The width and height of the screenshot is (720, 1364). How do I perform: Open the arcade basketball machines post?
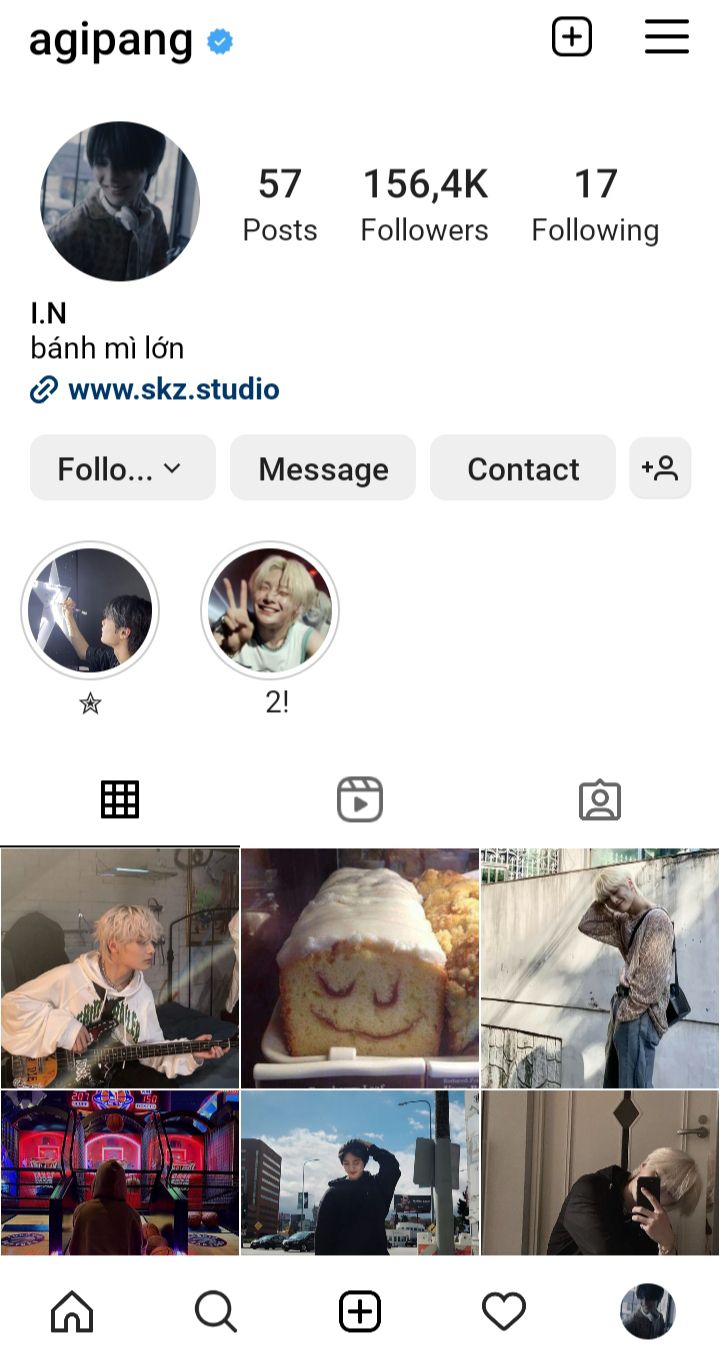tap(120, 1172)
